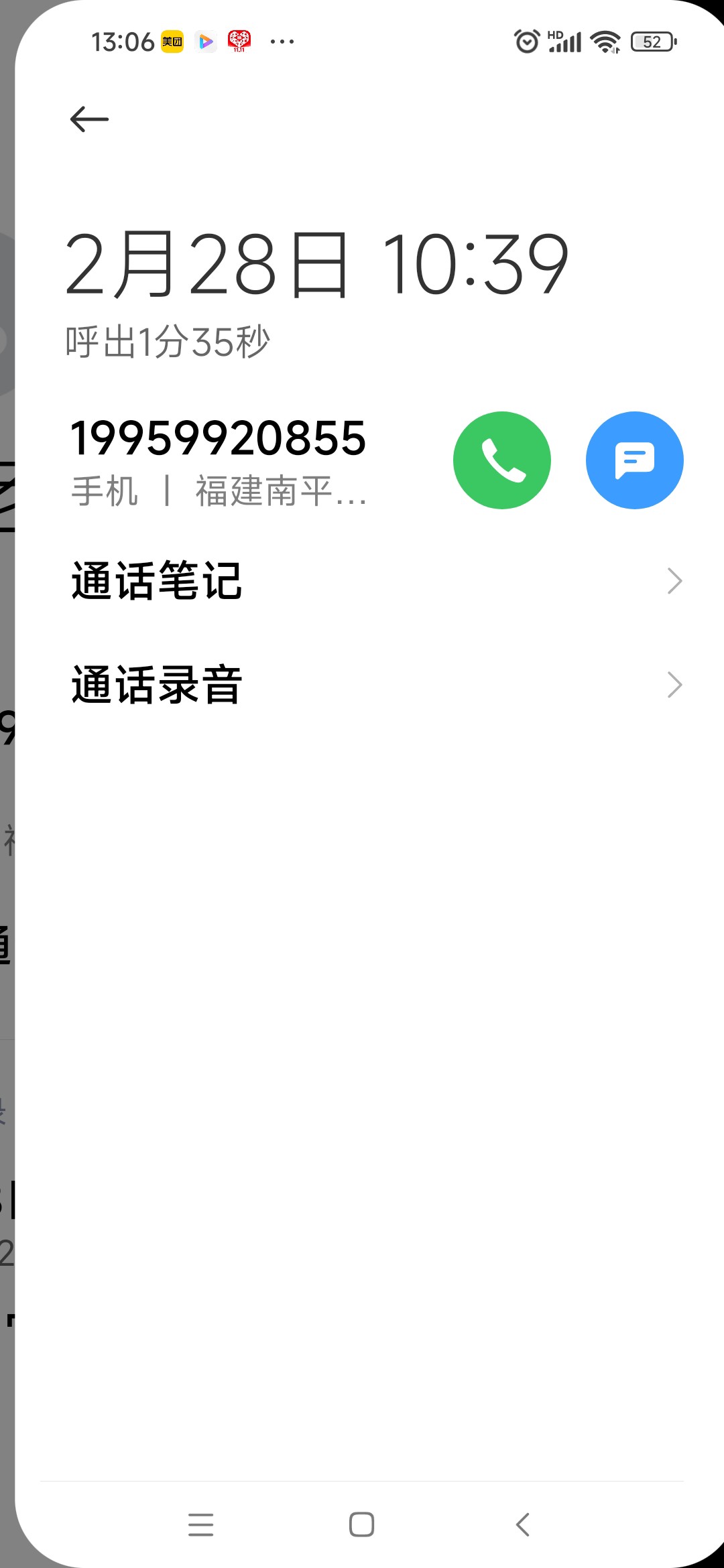Open recent apps from the navigation bar

pos(200,1524)
